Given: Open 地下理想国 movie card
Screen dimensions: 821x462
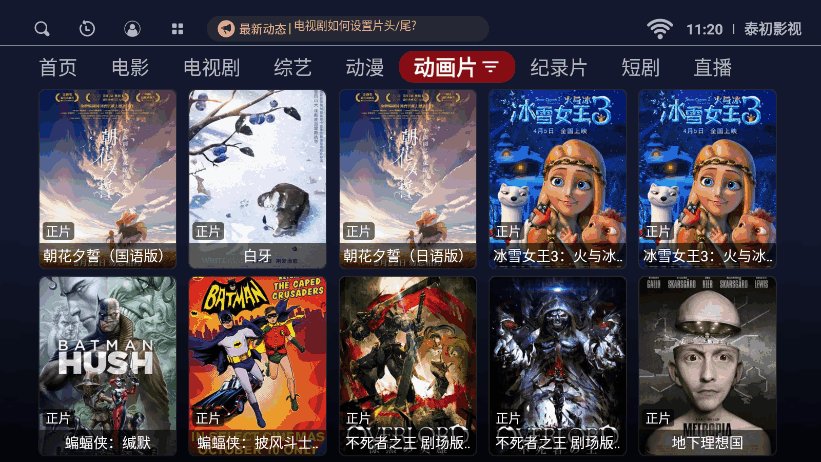Looking at the screenshot, I should click(x=707, y=365).
